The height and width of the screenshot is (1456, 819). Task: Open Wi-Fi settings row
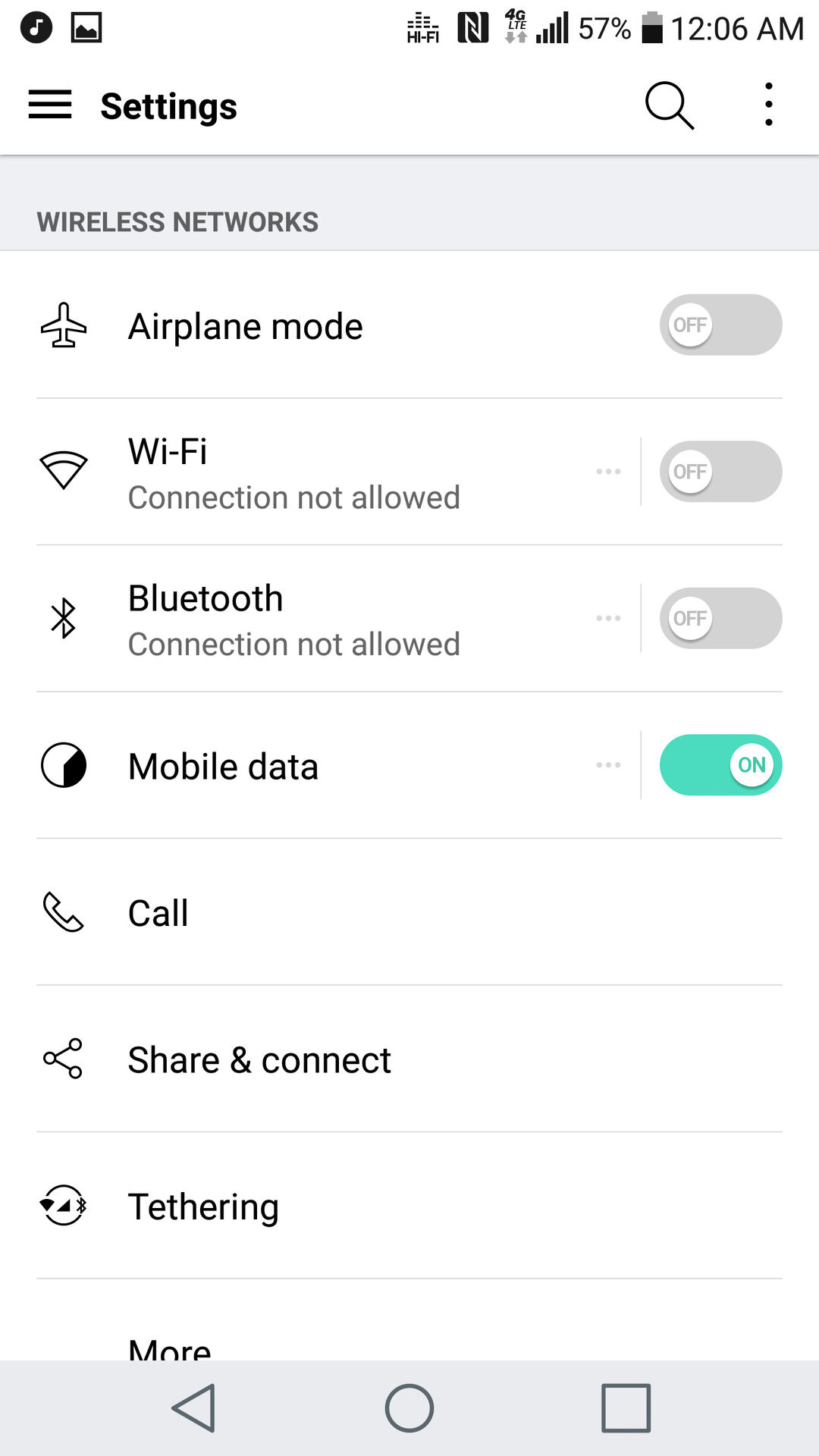coord(318,472)
